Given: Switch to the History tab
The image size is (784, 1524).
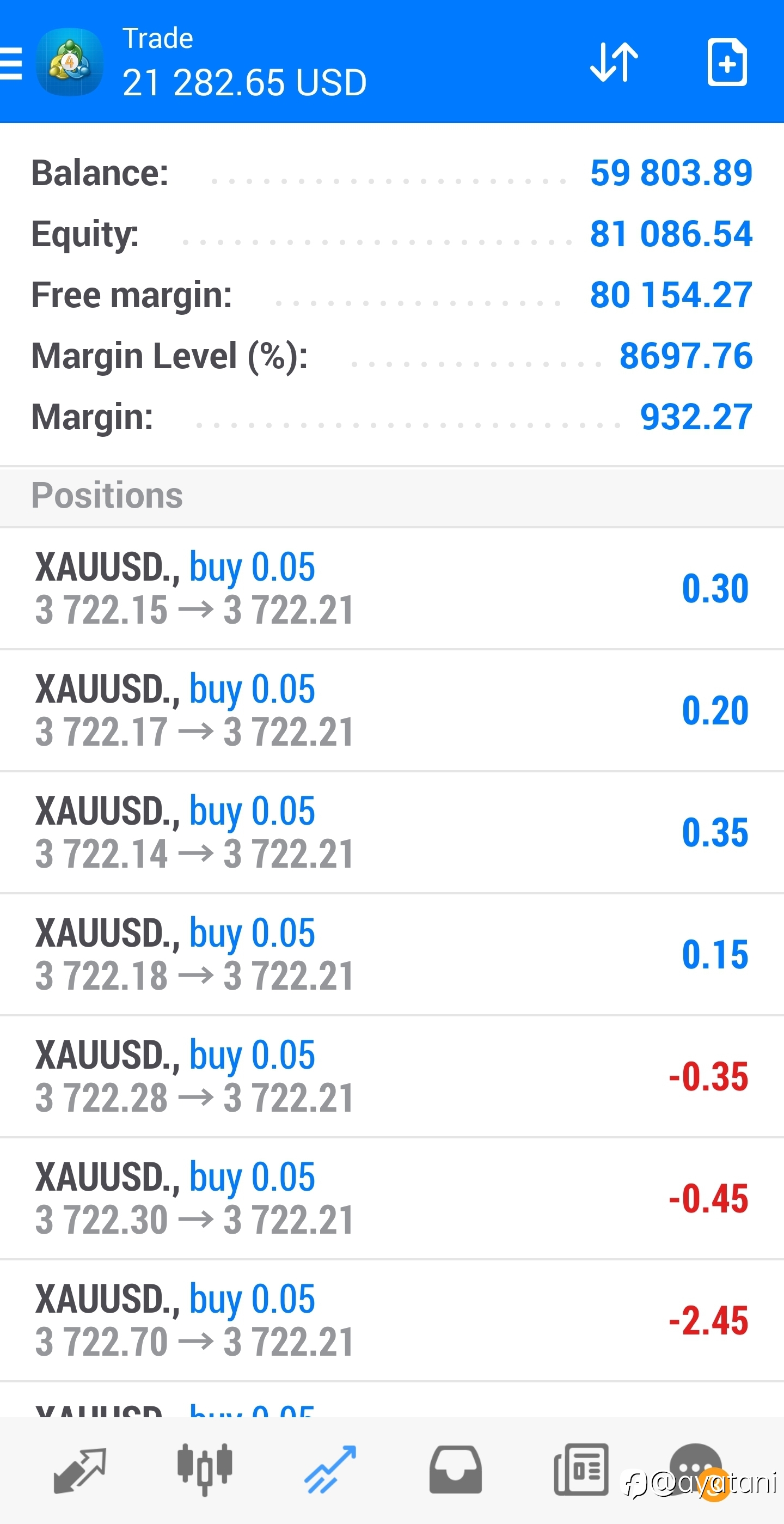Looking at the screenshot, I should click(455, 1471).
